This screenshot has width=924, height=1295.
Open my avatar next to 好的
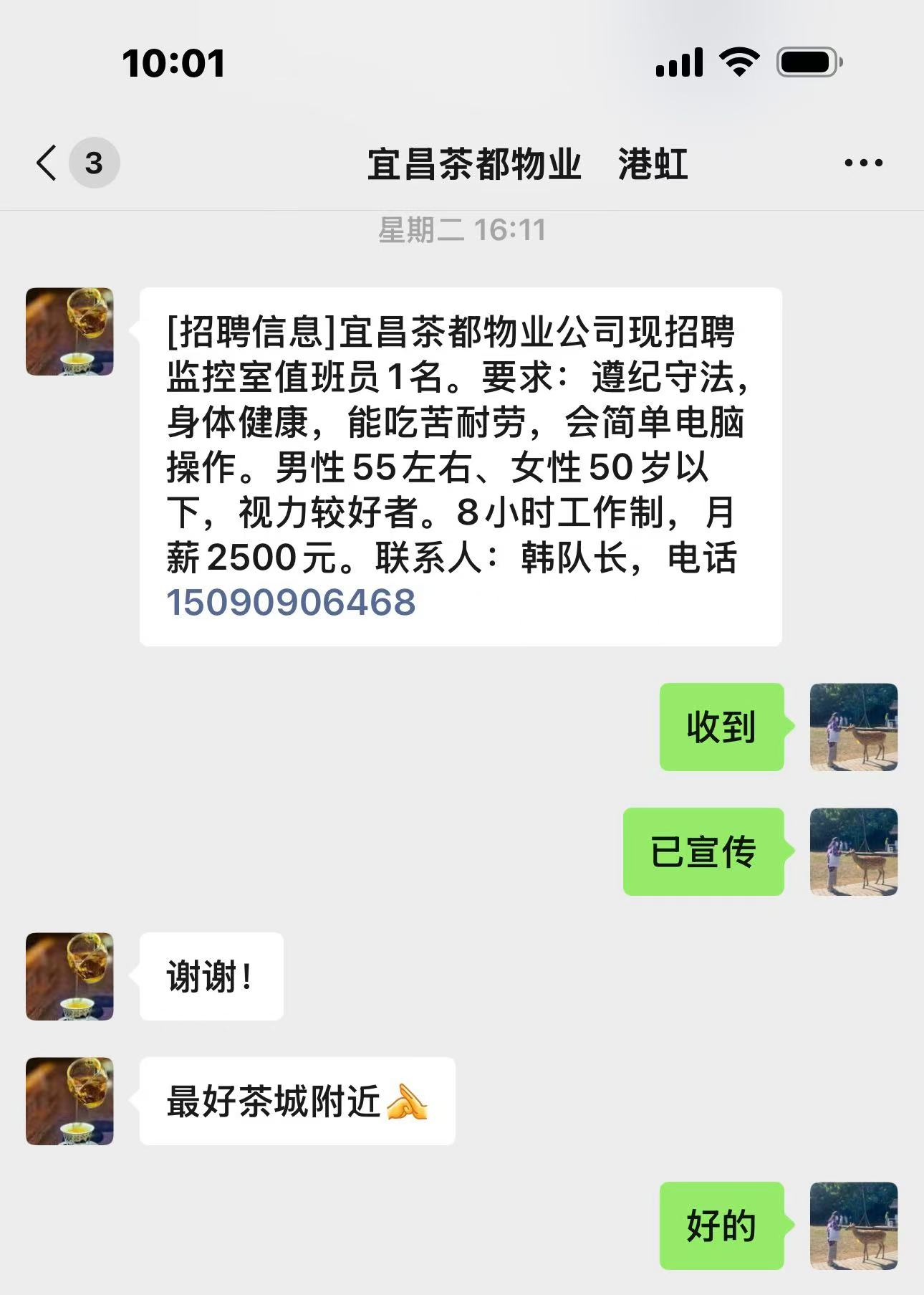click(853, 1225)
